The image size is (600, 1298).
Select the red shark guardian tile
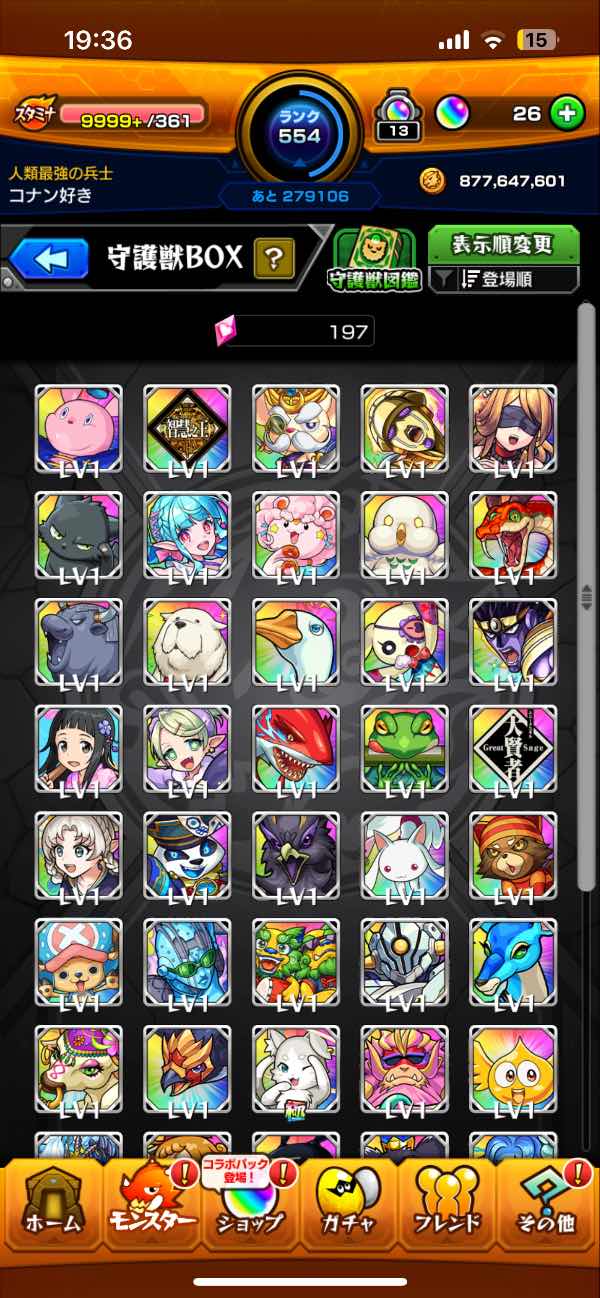tap(296, 749)
